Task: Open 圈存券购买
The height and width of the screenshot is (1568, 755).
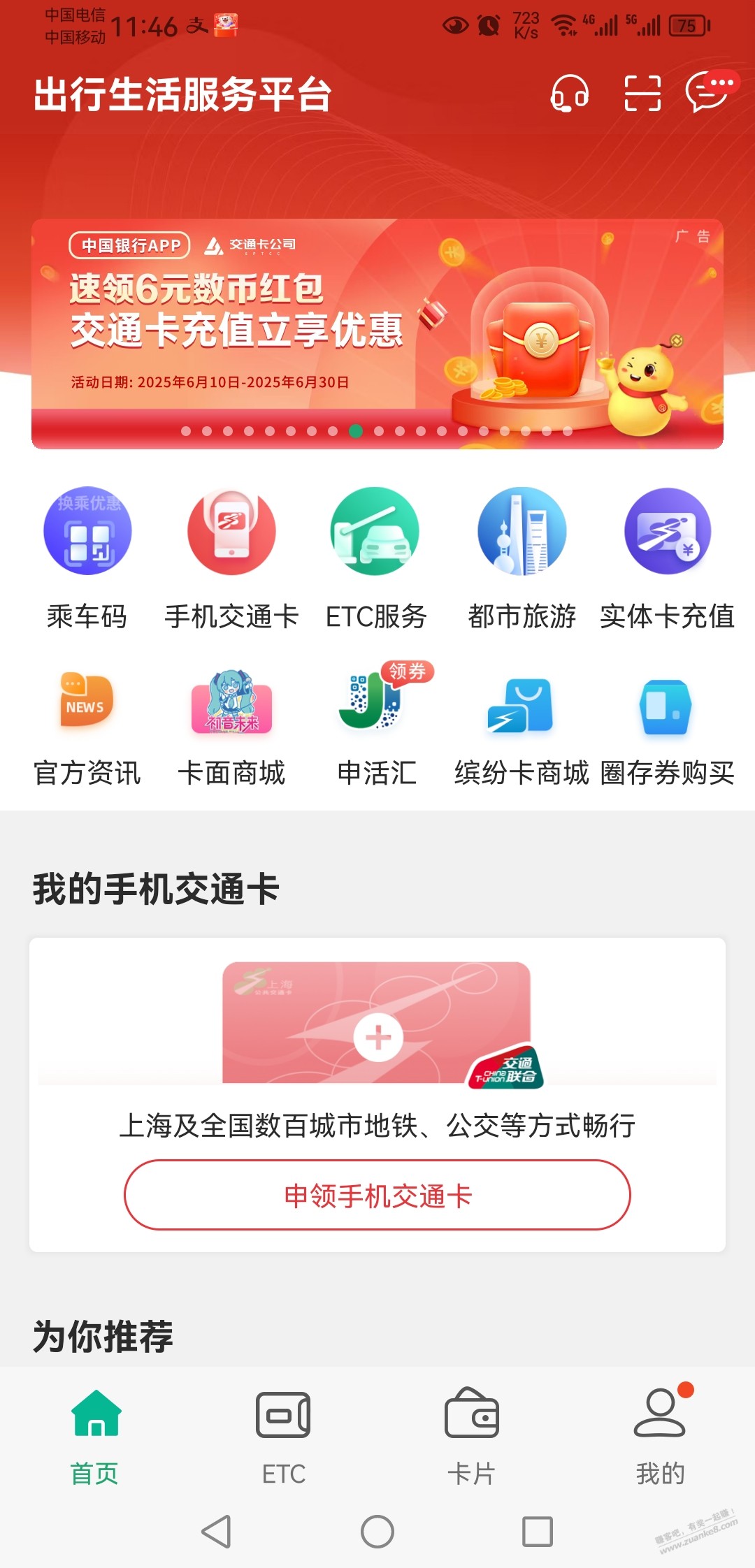Action: pos(667,727)
